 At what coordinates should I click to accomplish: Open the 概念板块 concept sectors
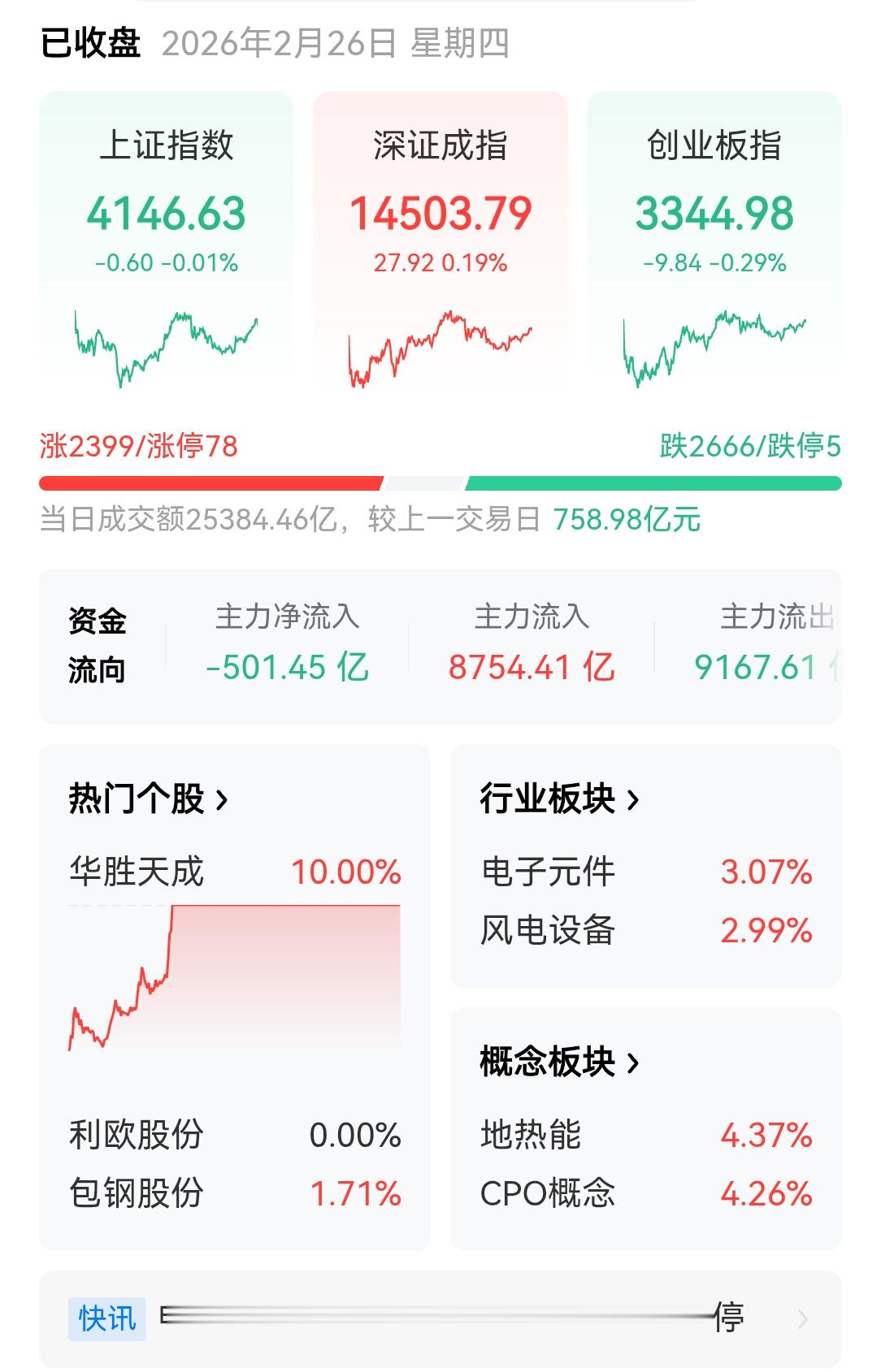click(x=559, y=1062)
